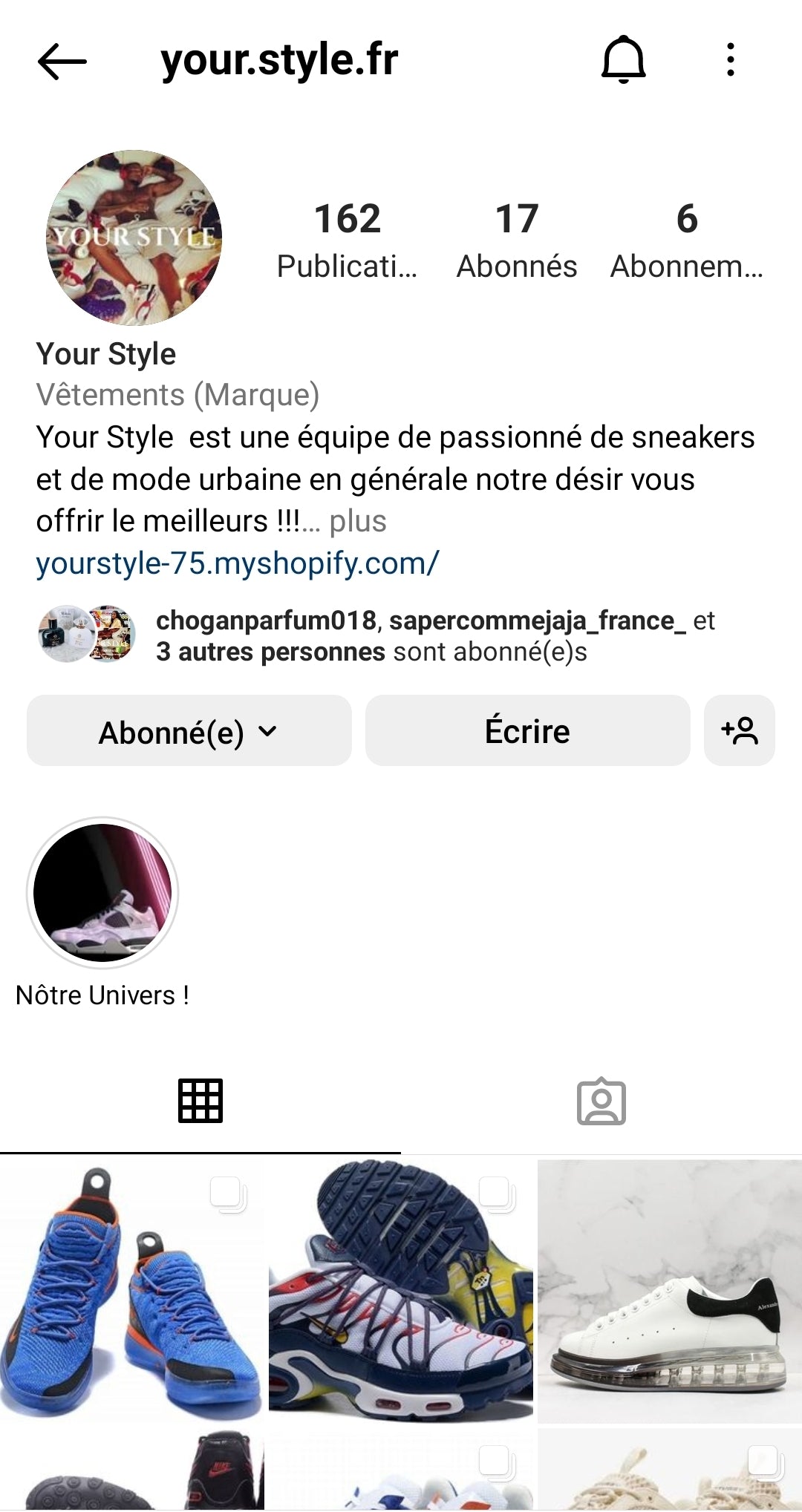This screenshot has width=802, height=1512.
Task: Open the Abonné(e) dropdown
Action: pos(189,731)
